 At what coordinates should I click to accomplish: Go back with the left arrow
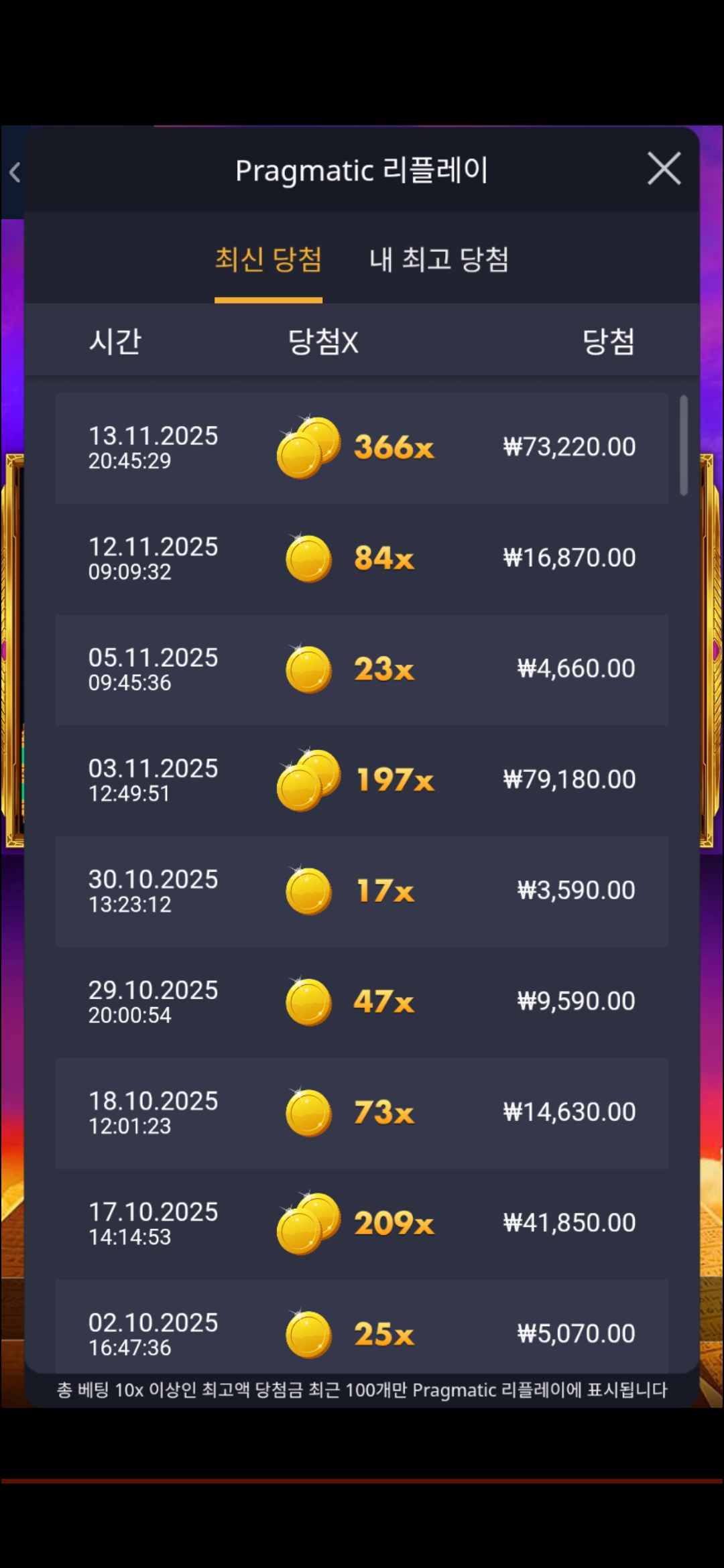pyautogui.click(x=15, y=173)
